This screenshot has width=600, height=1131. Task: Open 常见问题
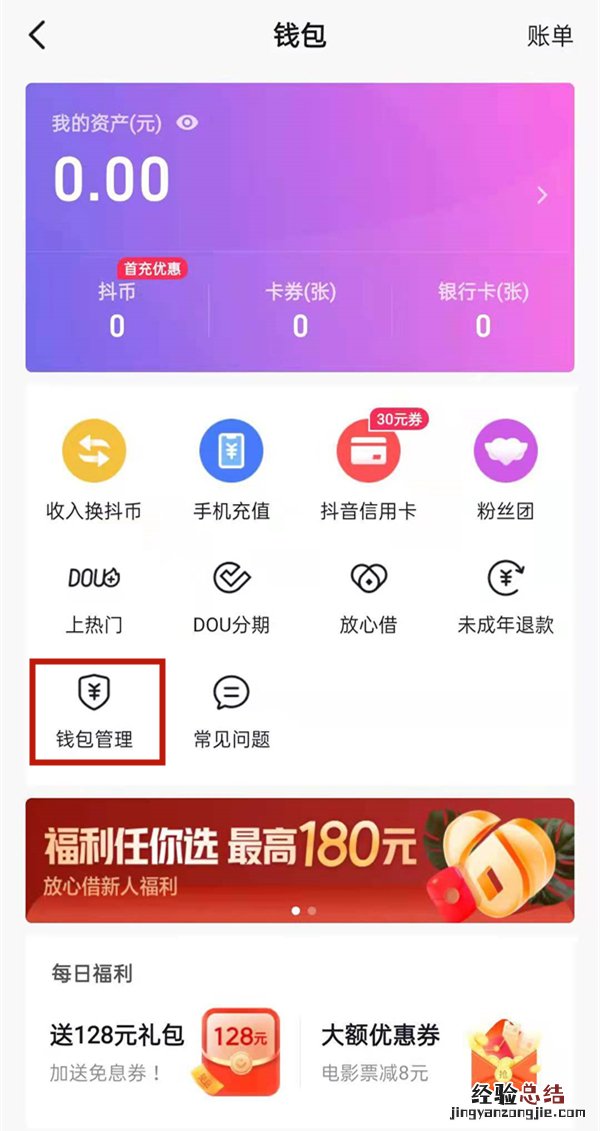pos(231,711)
